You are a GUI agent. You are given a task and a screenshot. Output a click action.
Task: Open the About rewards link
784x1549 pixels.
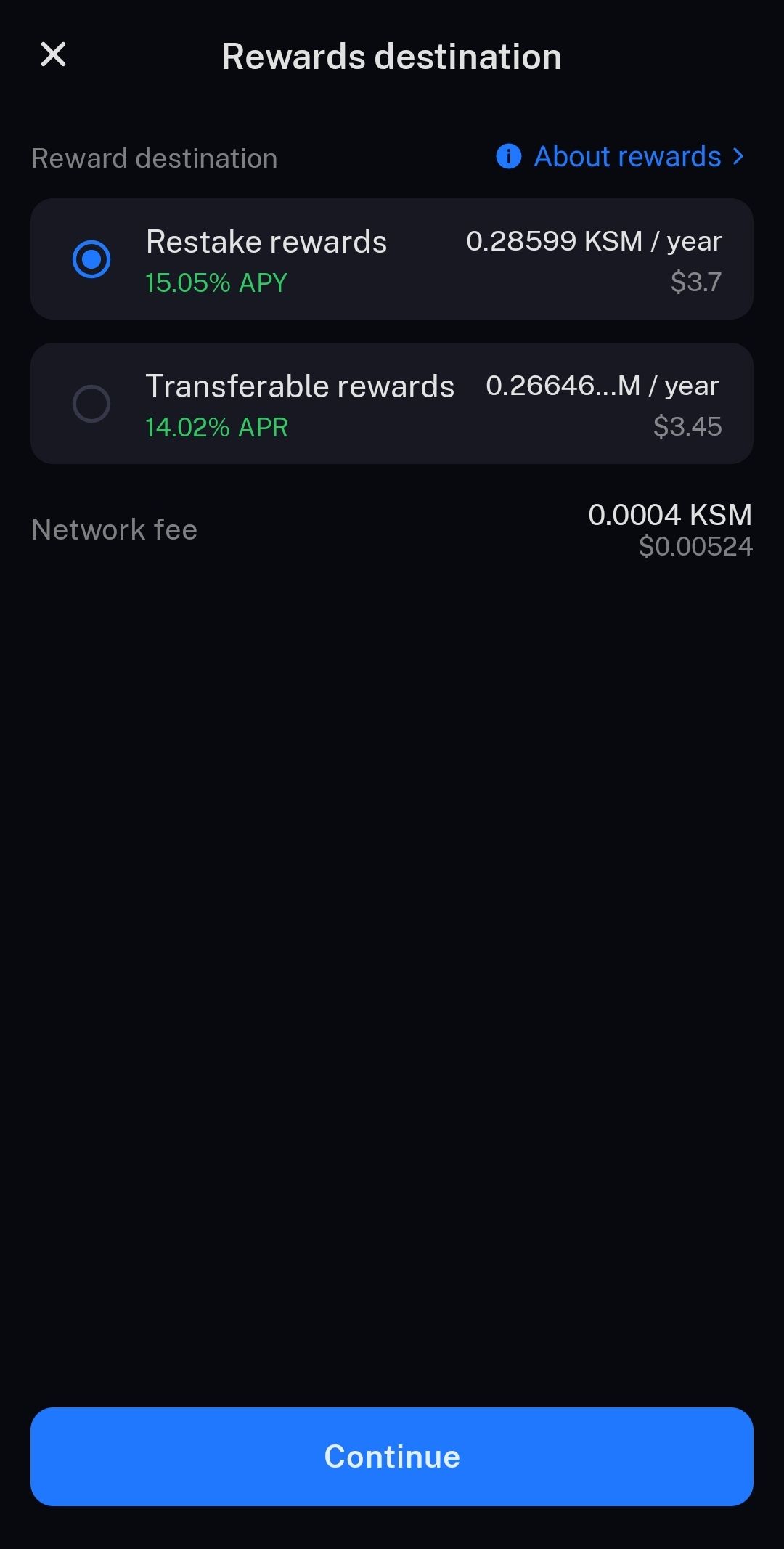[621, 157]
